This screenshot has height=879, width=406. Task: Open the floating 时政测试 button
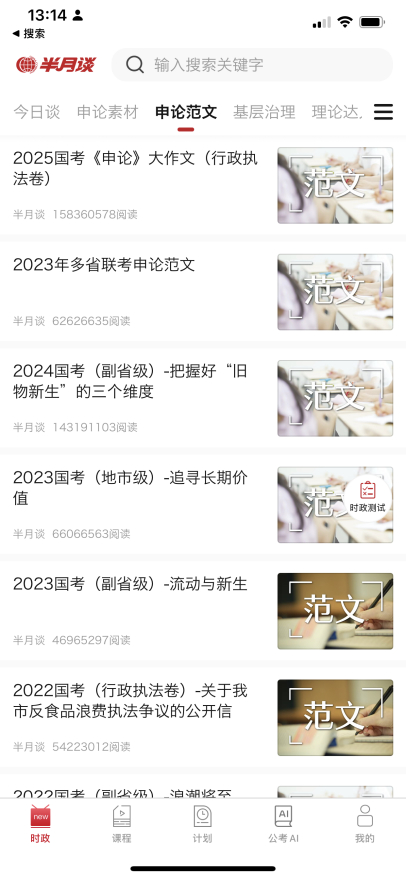pos(368,497)
